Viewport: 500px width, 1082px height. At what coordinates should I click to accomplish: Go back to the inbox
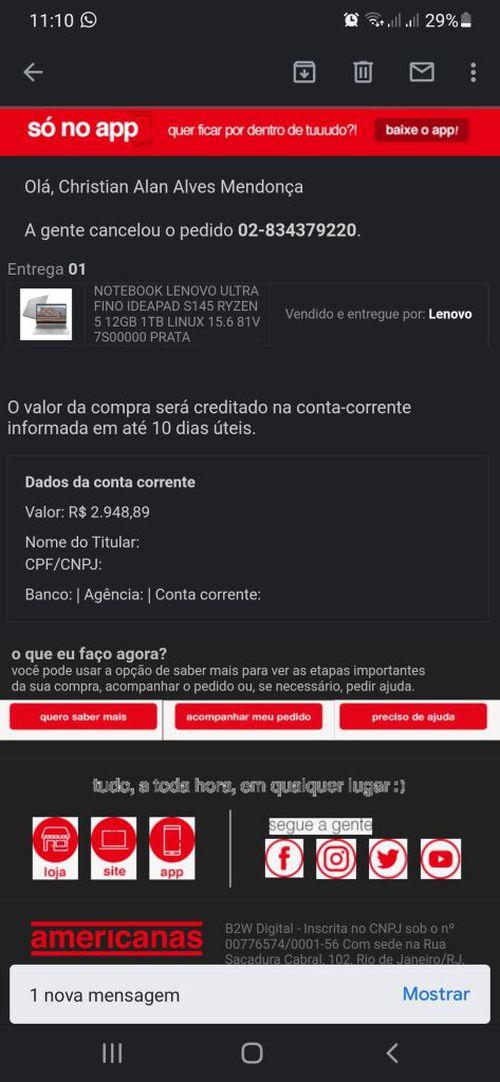(x=33, y=72)
